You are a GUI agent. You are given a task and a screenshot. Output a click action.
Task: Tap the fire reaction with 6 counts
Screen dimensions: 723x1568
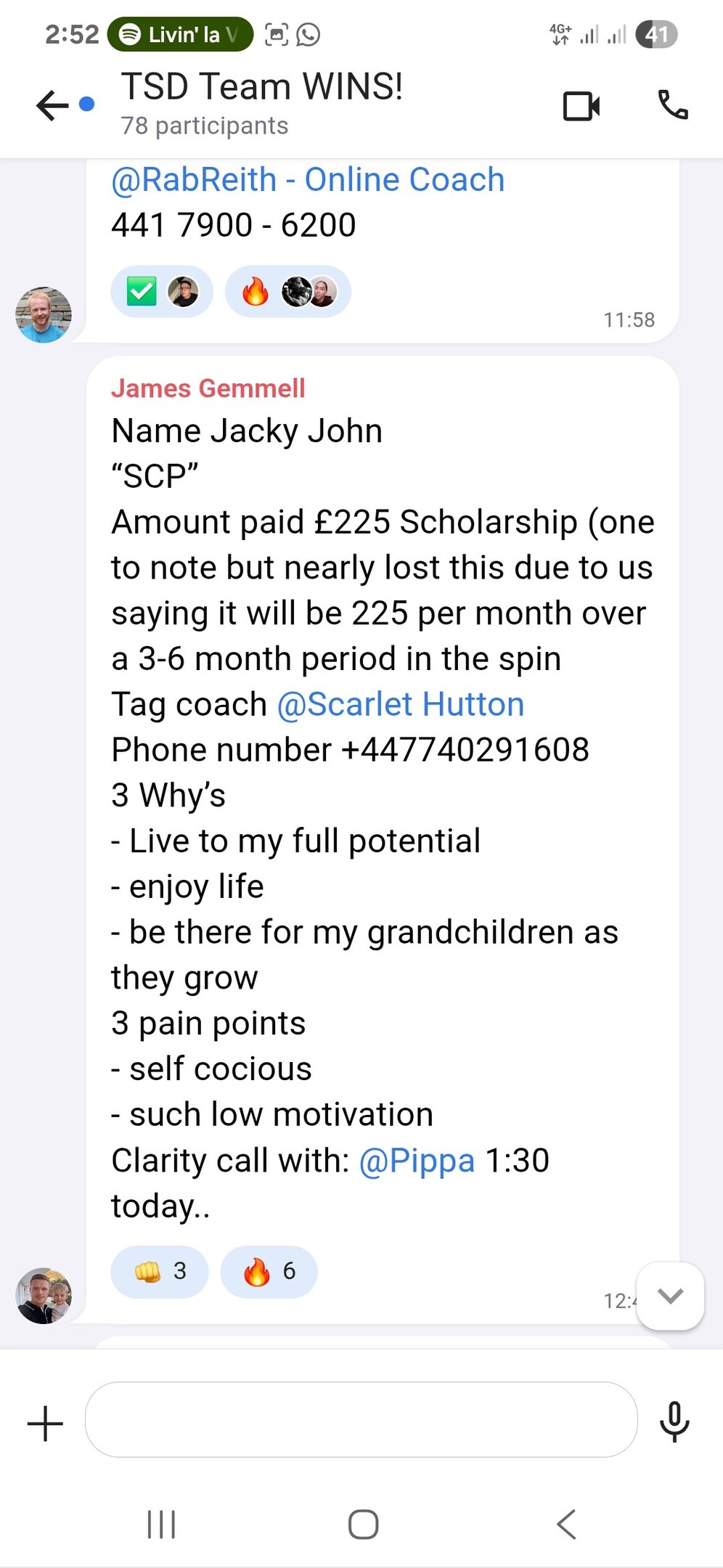point(269,1271)
